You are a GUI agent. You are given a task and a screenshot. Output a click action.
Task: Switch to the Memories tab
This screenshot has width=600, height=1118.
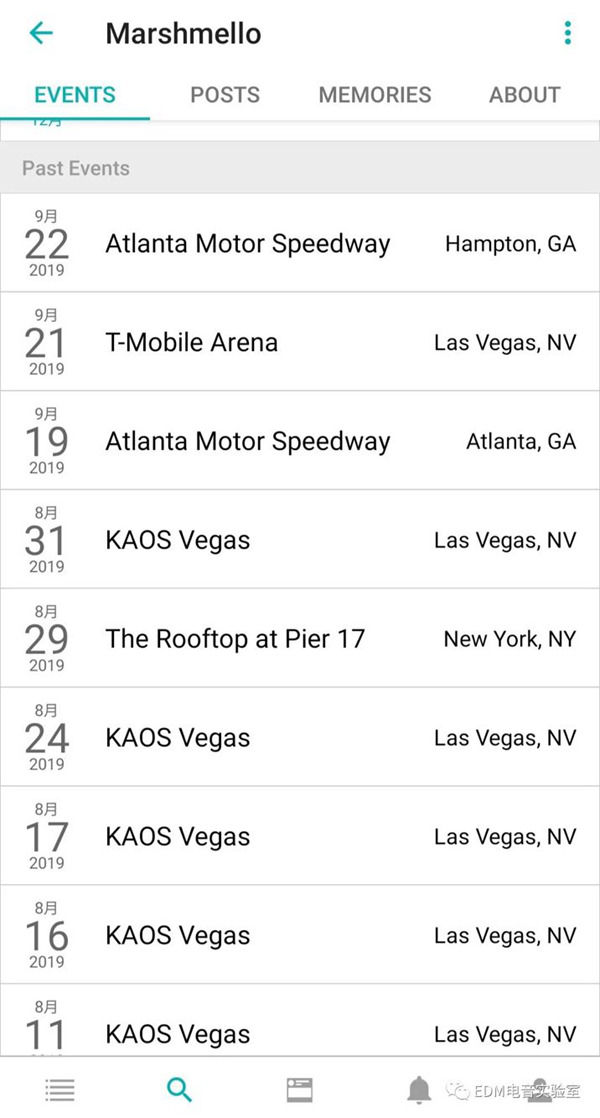click(375, 95)
